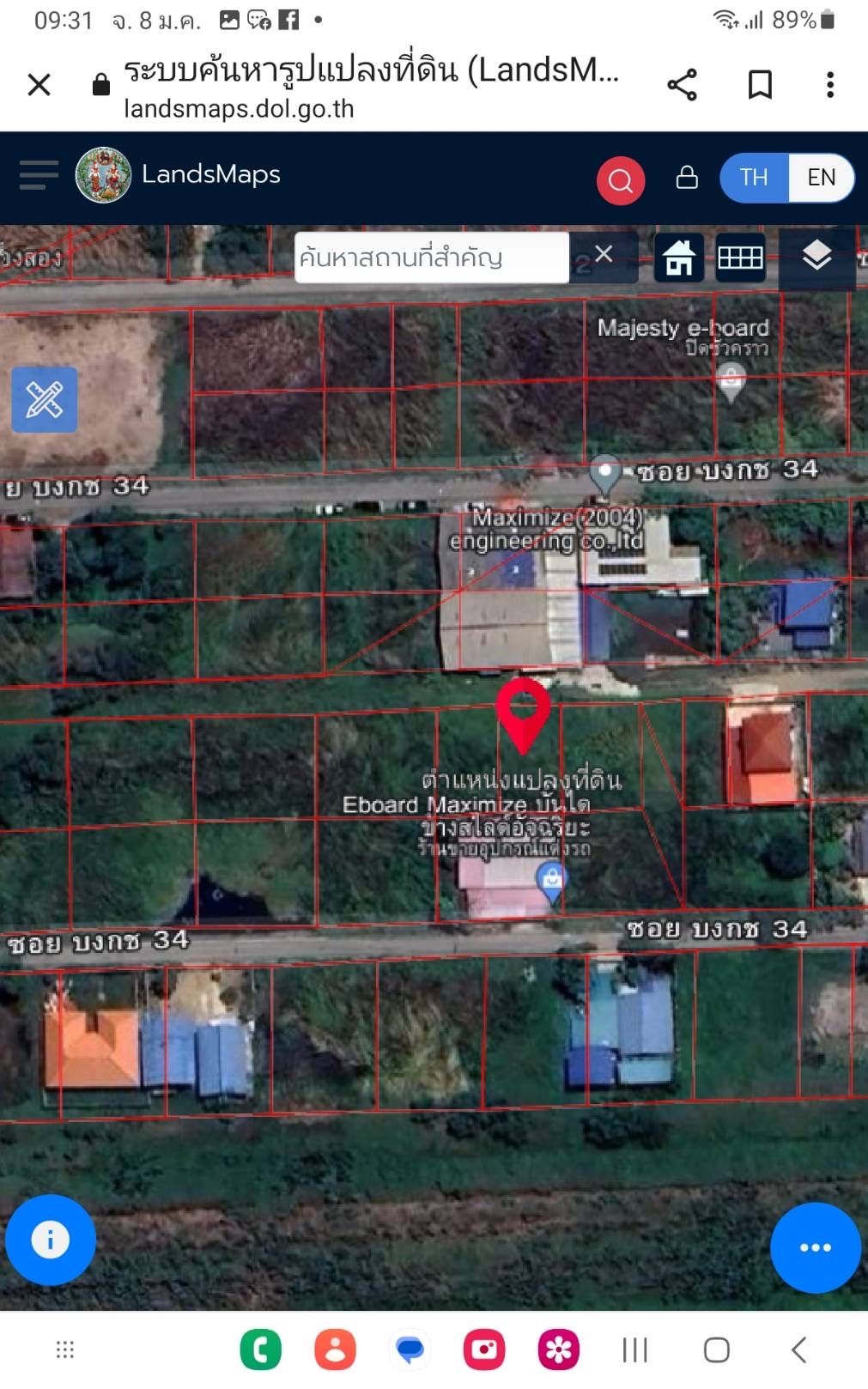
Task: Switch language to EN
Action: point(821,178)
